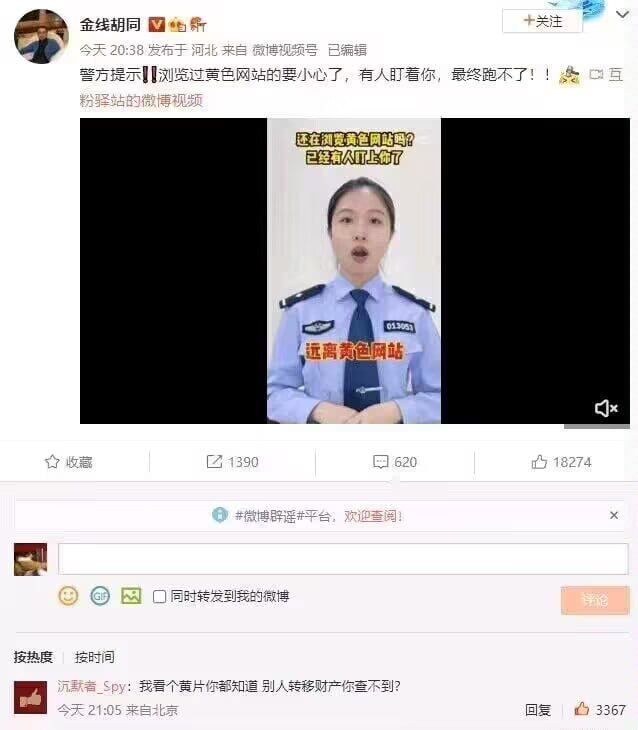Open 金线胡同's profile avatar
Viewport: 638px width, 730px height.
pos(41,36)
